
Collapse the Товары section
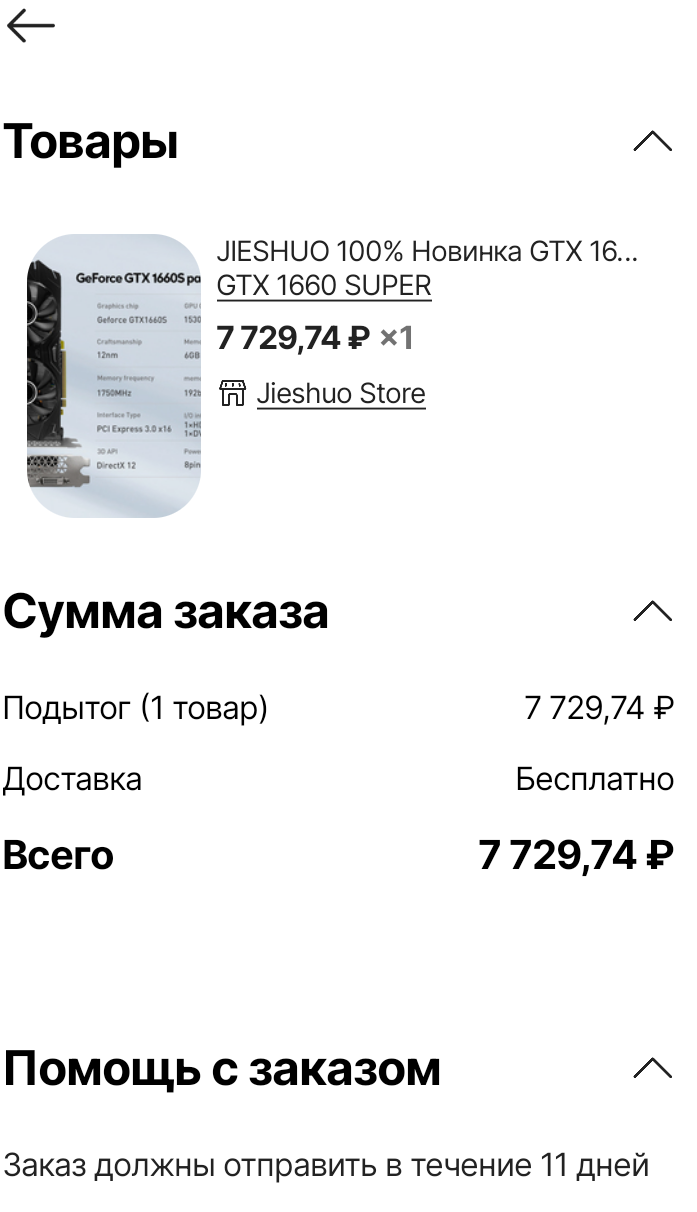(x=652, y=142)
